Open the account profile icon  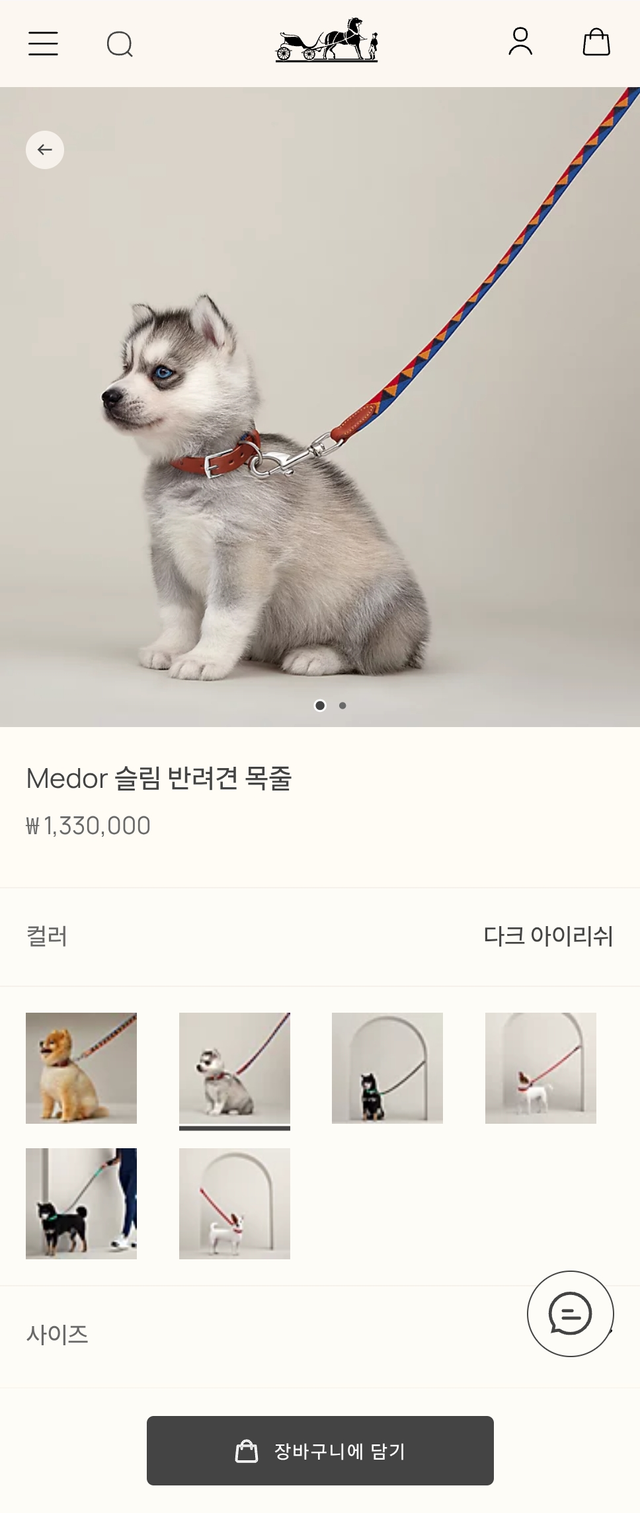pyautogui.click(x=520, y=42)
